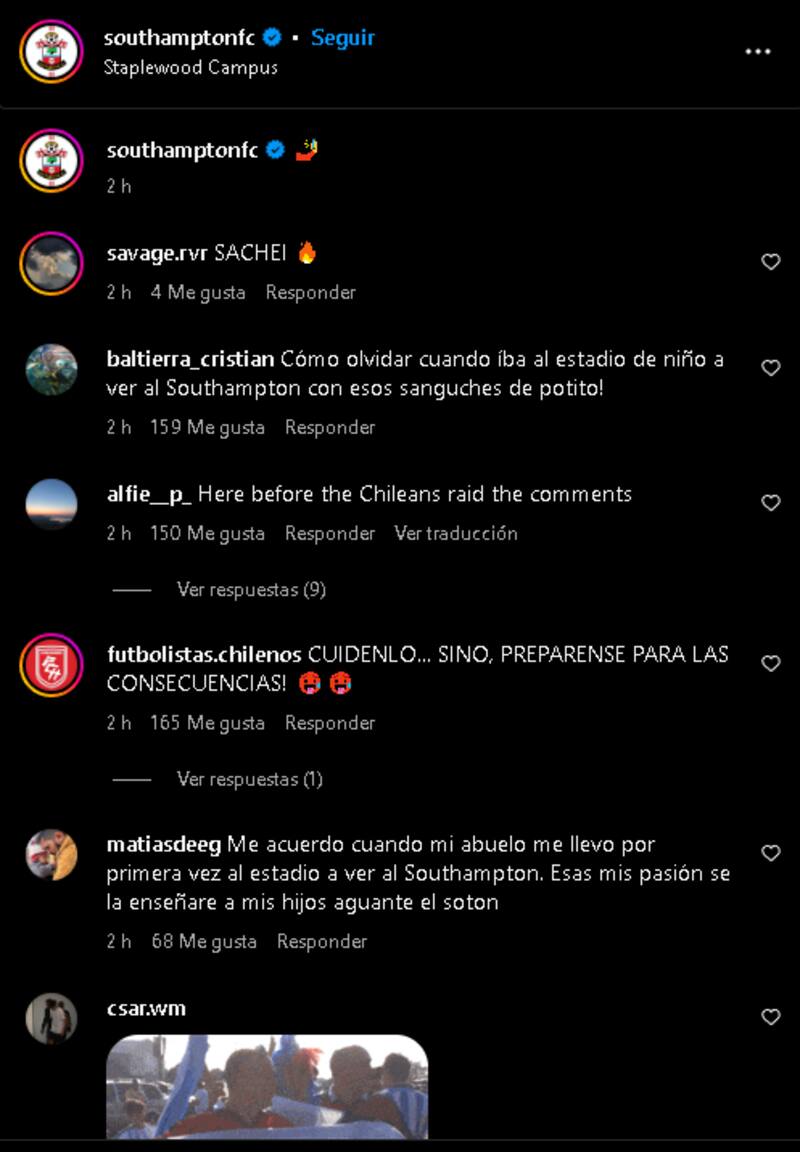
Task: View the 1 reply under futbolistas.chilenos
Action: [249, 780]
